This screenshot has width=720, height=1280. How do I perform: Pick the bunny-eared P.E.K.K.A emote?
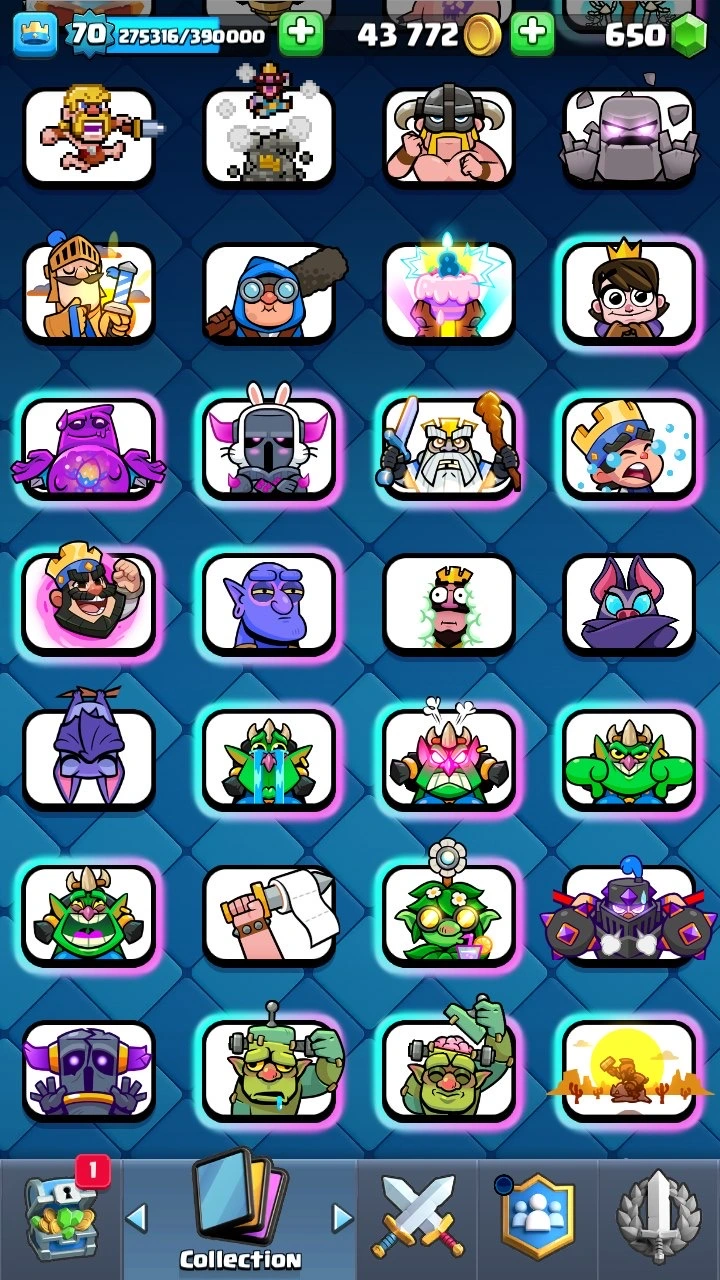[x=269, y=447]
